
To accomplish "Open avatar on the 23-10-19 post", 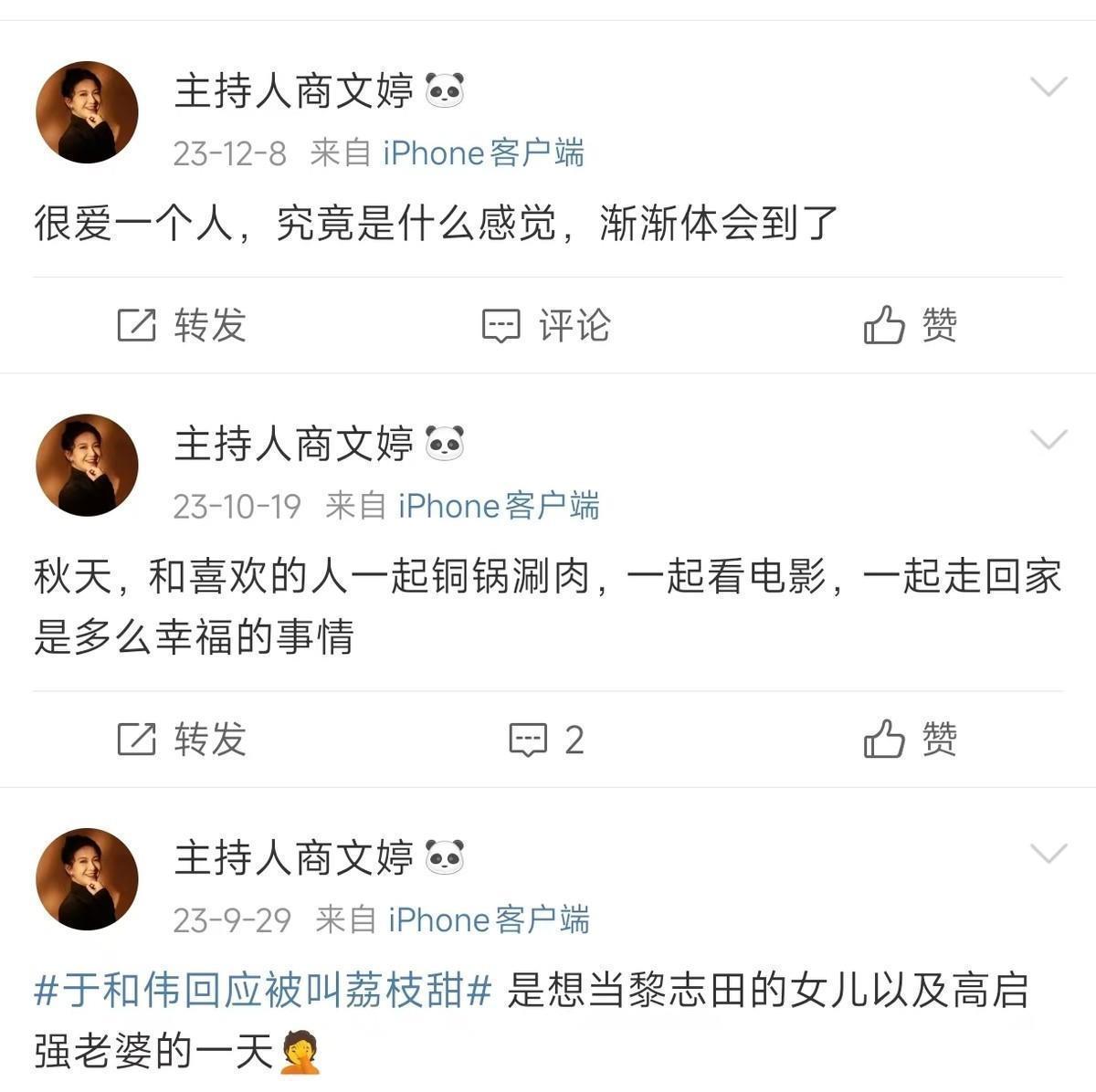I will coord(87,465).
